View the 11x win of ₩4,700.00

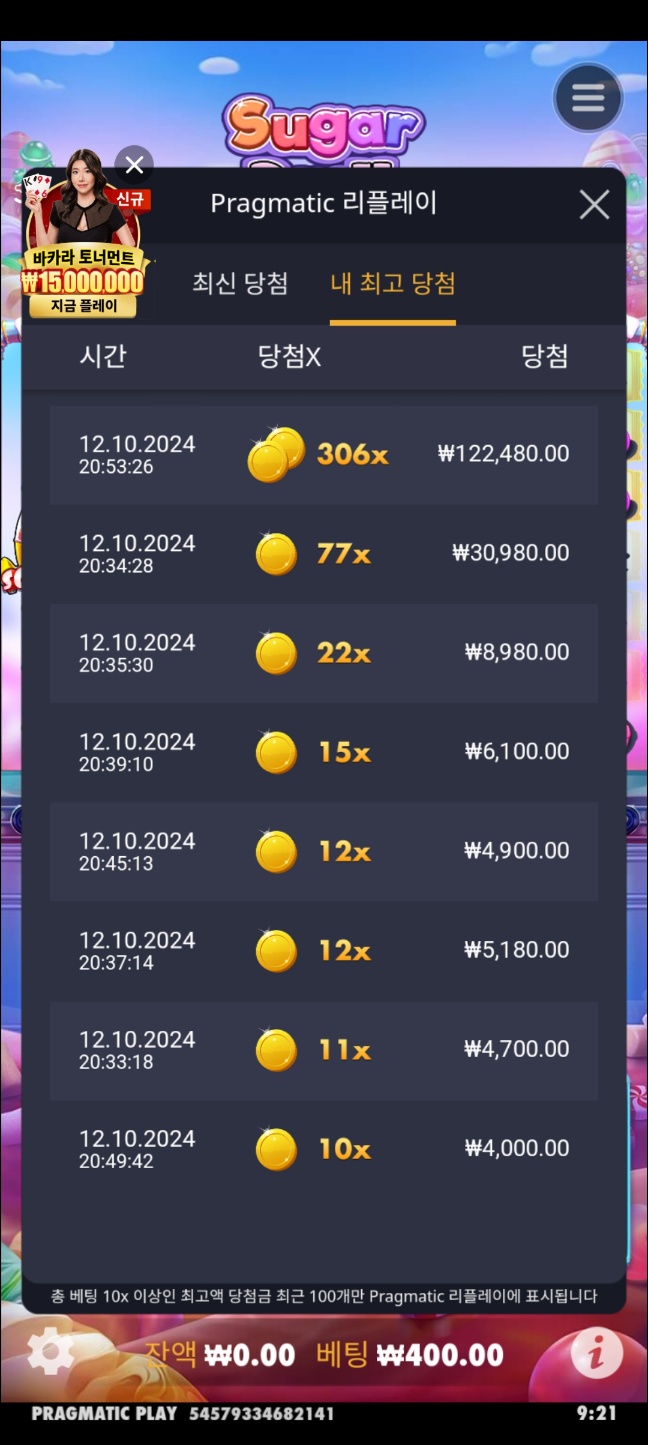pos(323,1050)
